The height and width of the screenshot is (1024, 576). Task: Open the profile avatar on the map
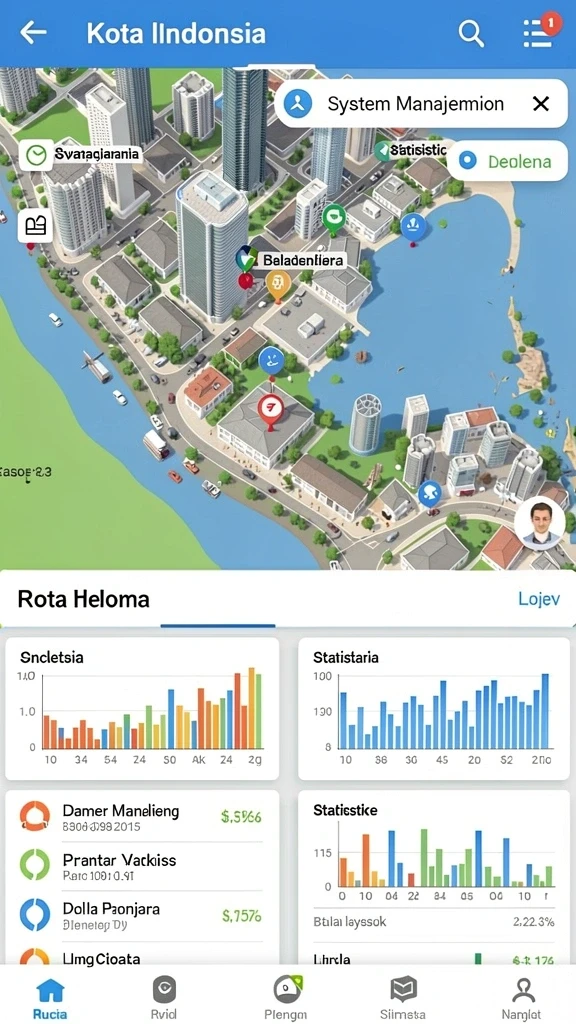(x=539, y=524)
